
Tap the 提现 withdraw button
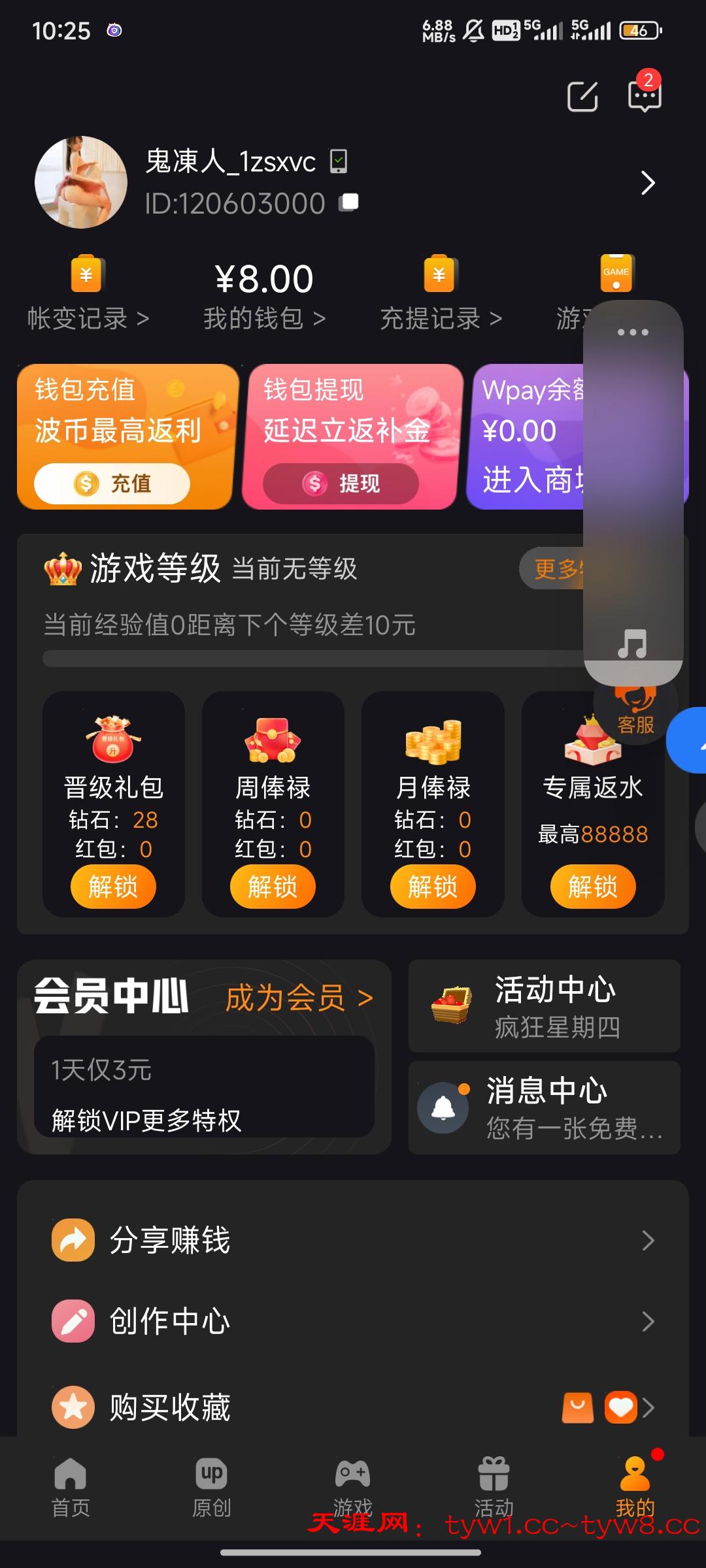(x=341, y=483)
